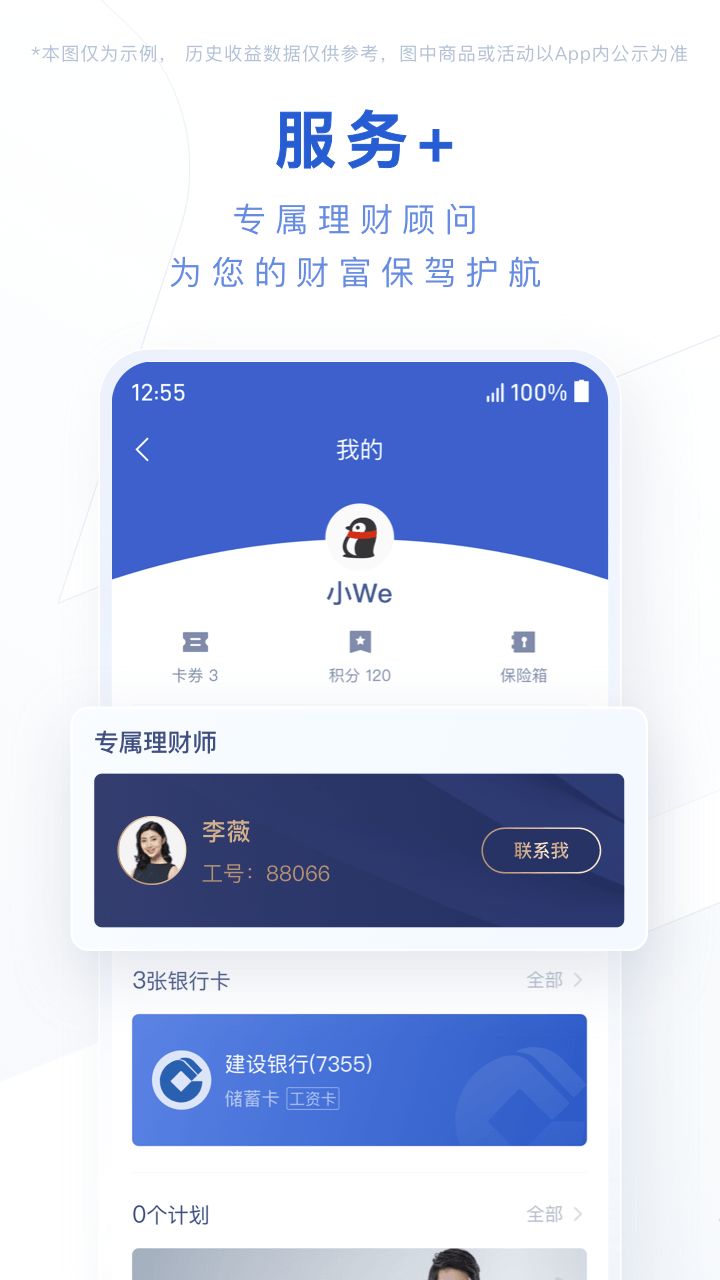The width and height of the screenshot is (720, 1280).
Task: Tap the back arrow on 我的 page
Action: [142, 450]
